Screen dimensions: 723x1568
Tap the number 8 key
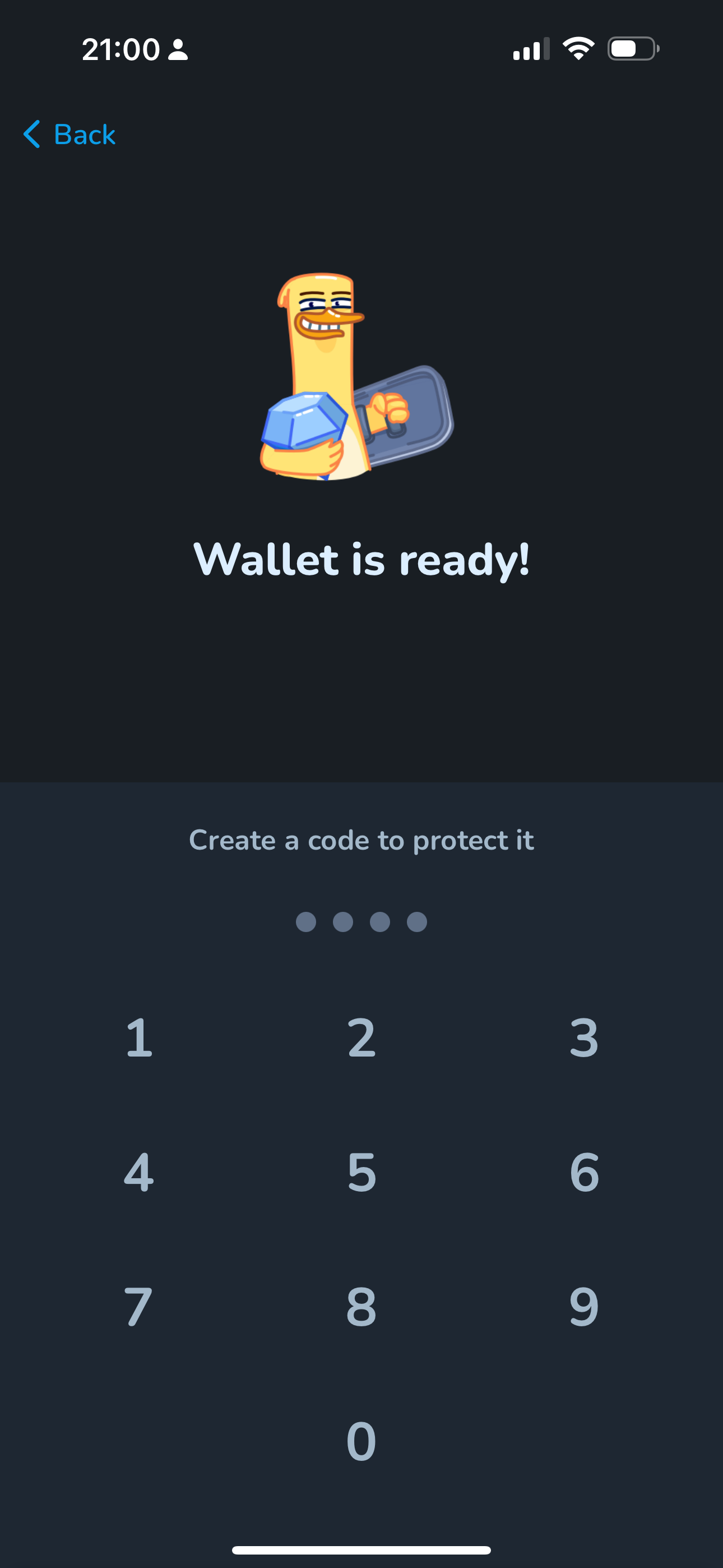[x=361, y=1306]
